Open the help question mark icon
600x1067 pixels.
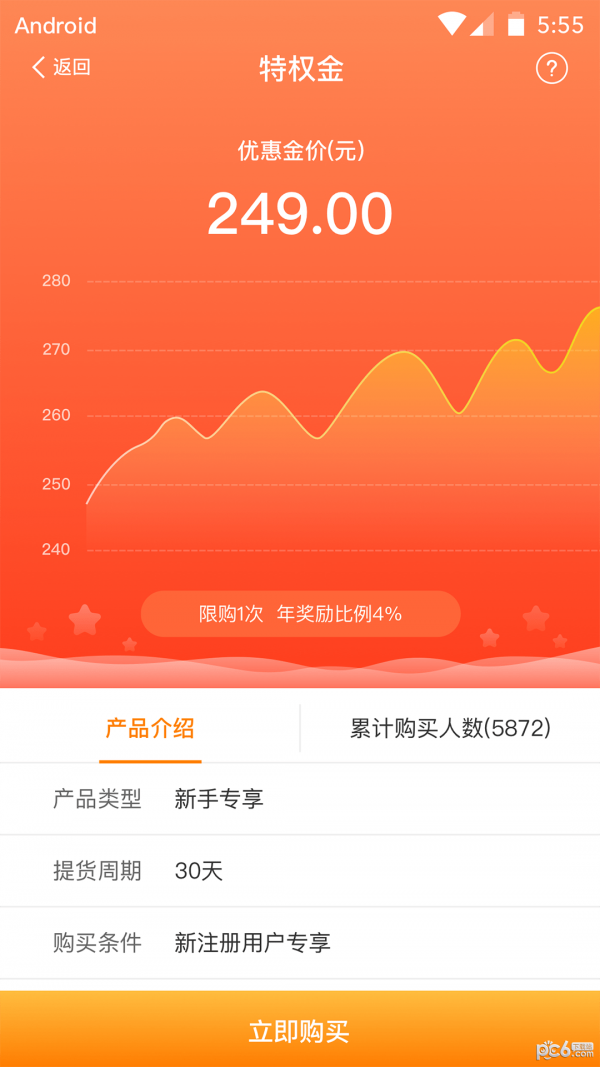[x=552, y=68]
